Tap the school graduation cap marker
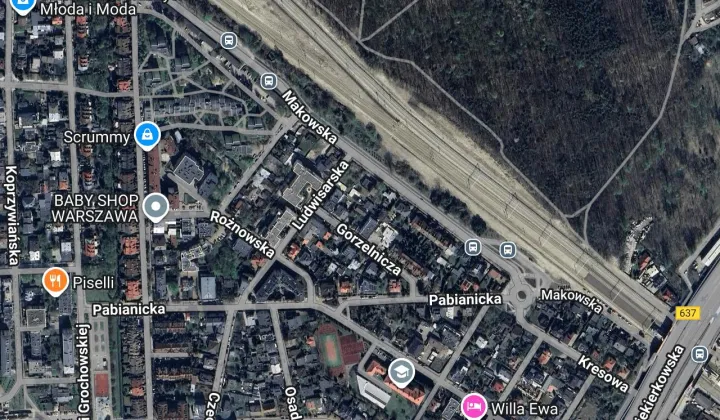720x420 pixels. click(x=401, y=371)
